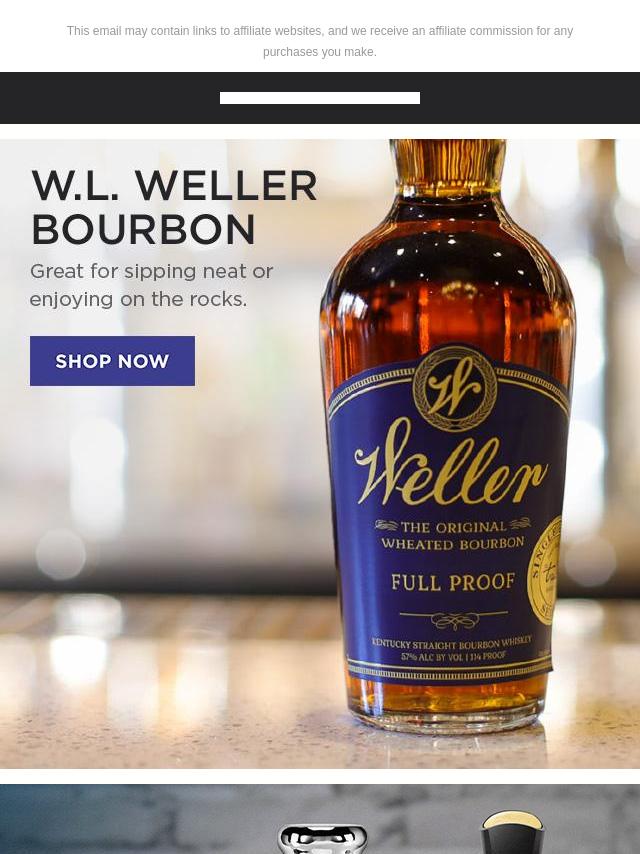Tap the Shop Now button
Image resolution: width=640 pixels, height=854 pixels.
tap(112, 361)
